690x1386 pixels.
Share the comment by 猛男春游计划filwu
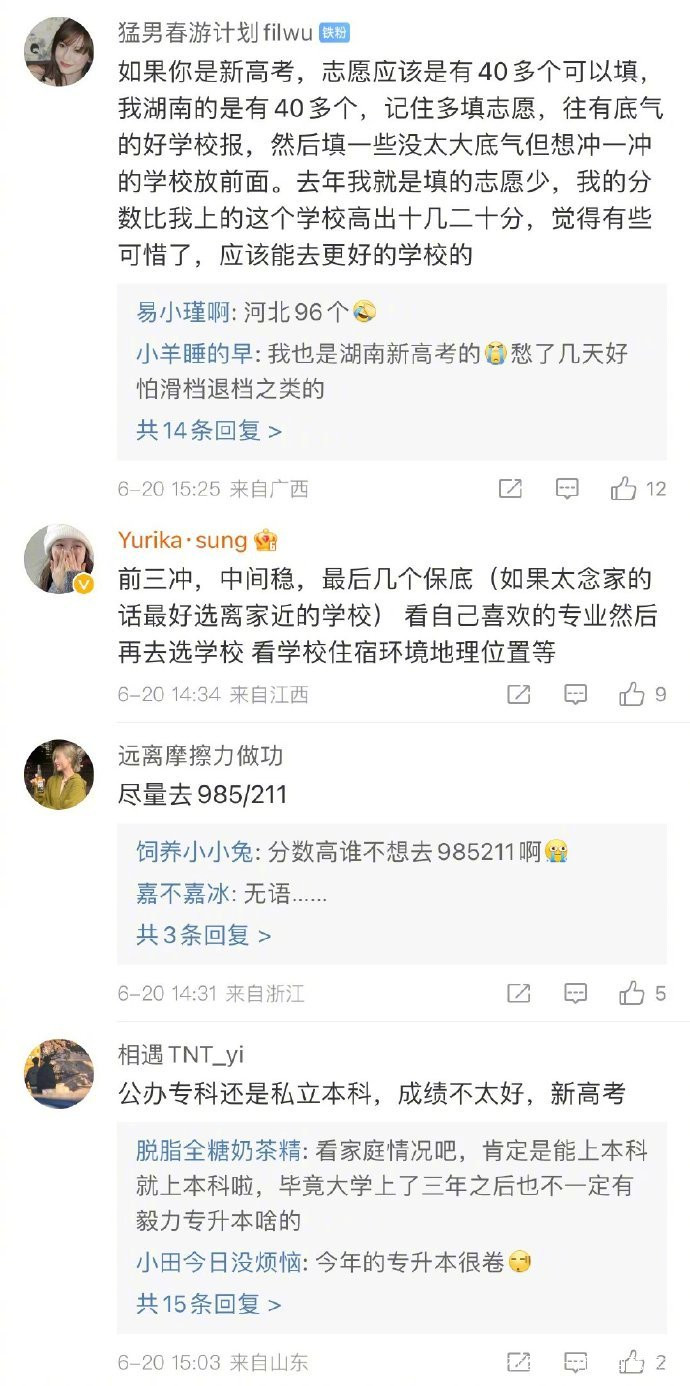pyautogui.click(x=510, y=489)
